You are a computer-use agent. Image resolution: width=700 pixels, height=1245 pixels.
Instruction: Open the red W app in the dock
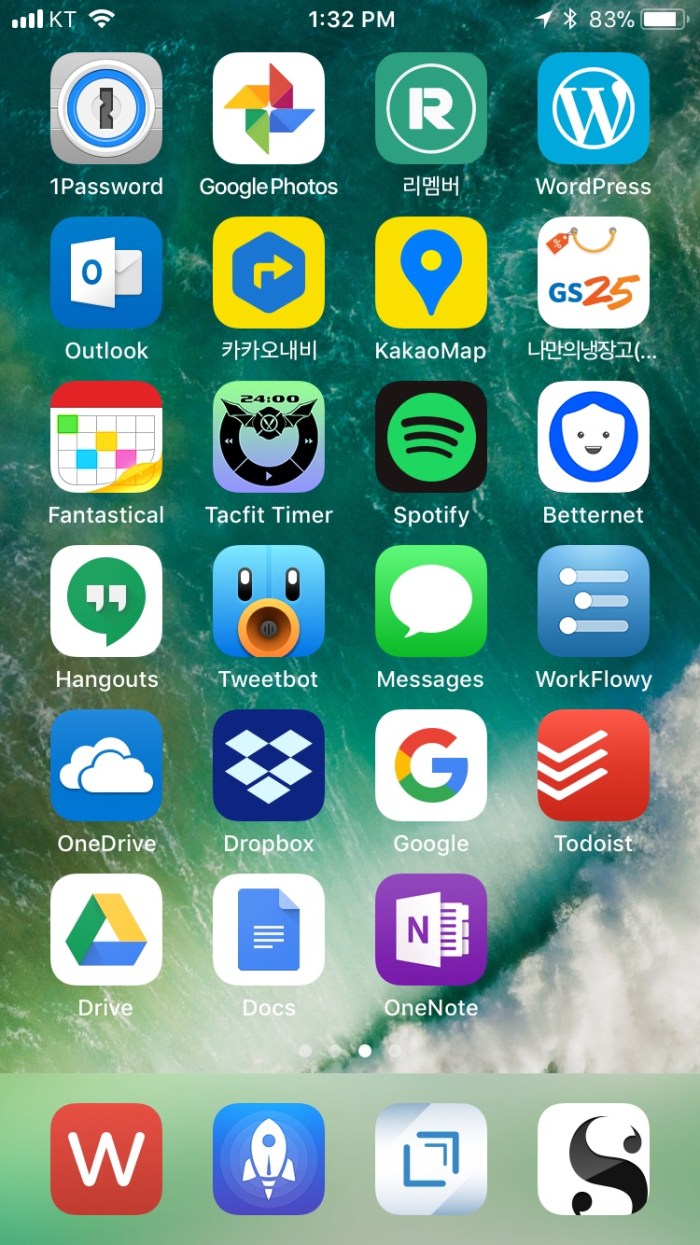(x=106, y=1159)
